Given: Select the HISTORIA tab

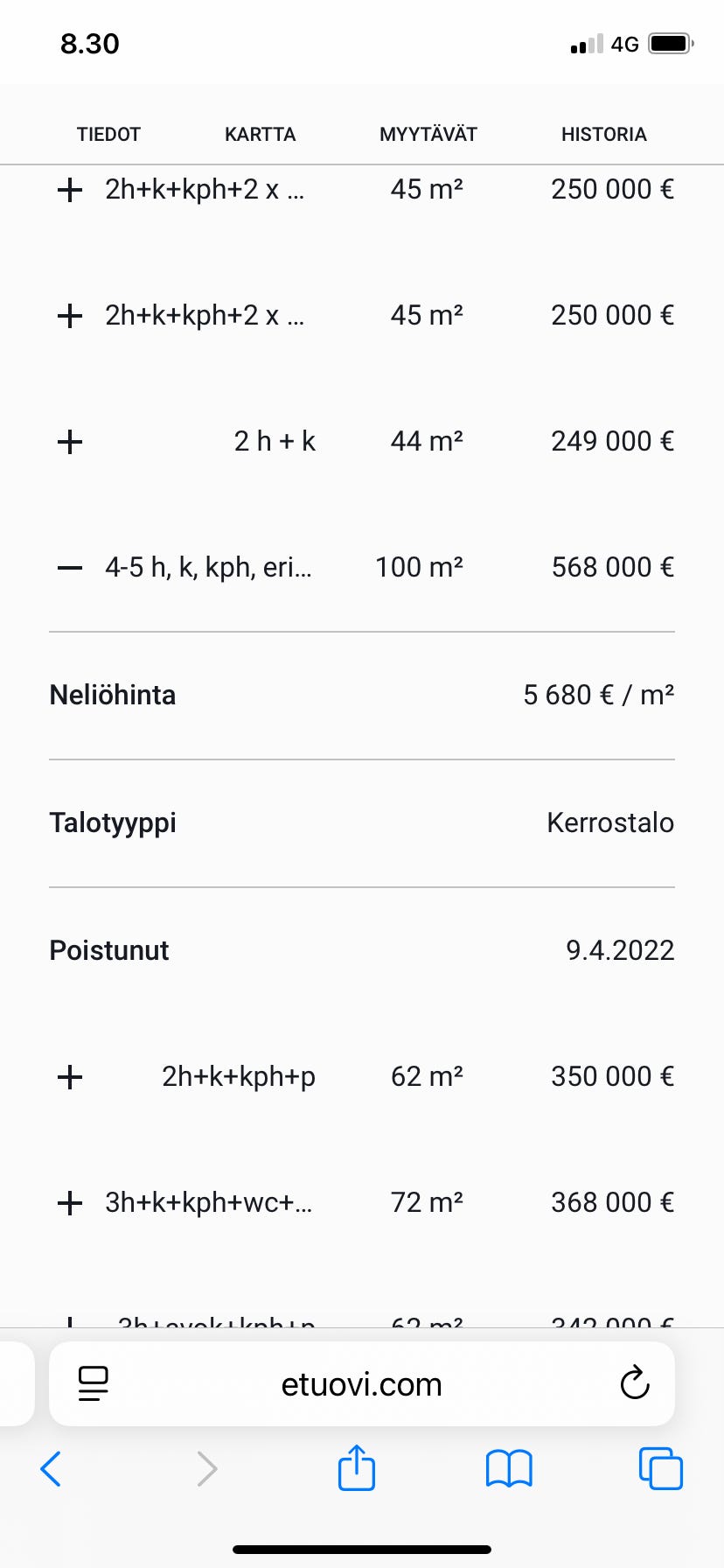Looking at the screenshot, I should [604, 134].
